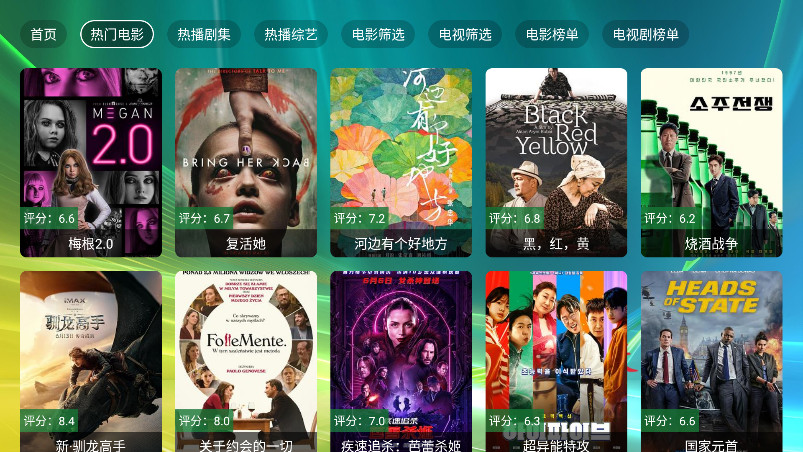The image size is (803, 452).
Task: Switch to the 首页 tab
Action: click(43, 34)
